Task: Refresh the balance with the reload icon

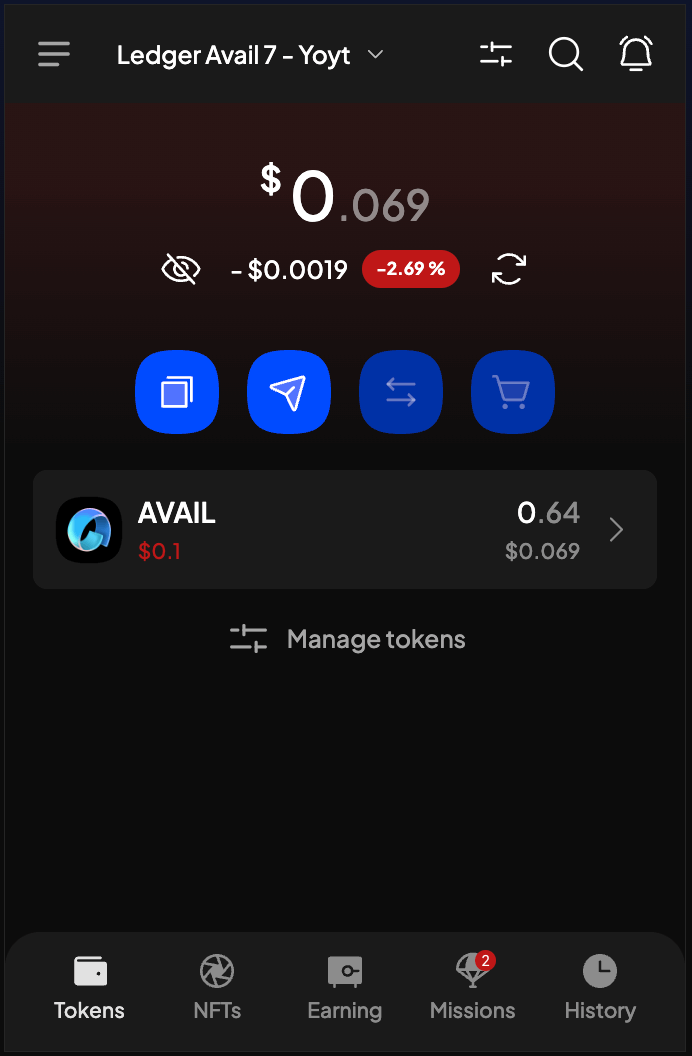Action: (508, 269)
